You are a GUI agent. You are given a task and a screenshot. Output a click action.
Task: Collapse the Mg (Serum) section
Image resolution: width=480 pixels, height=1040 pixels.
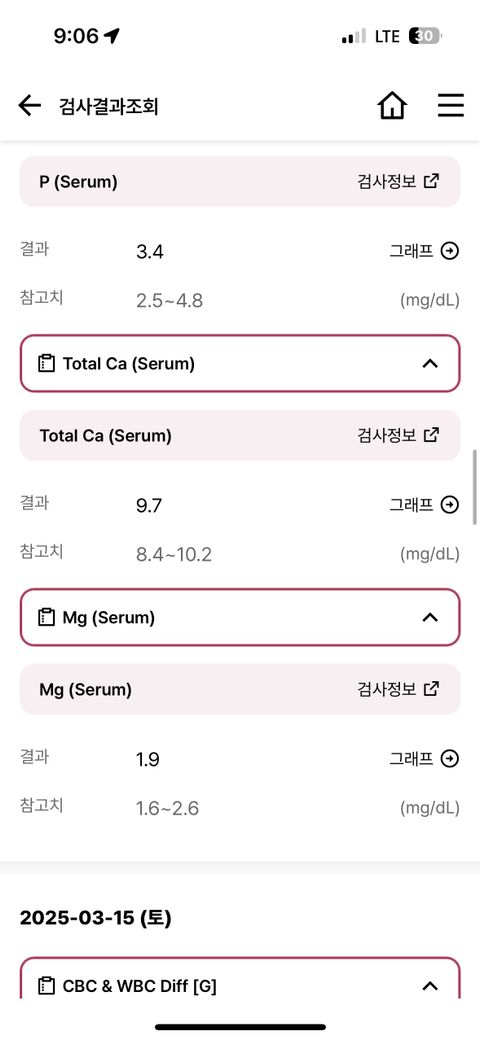240,618
